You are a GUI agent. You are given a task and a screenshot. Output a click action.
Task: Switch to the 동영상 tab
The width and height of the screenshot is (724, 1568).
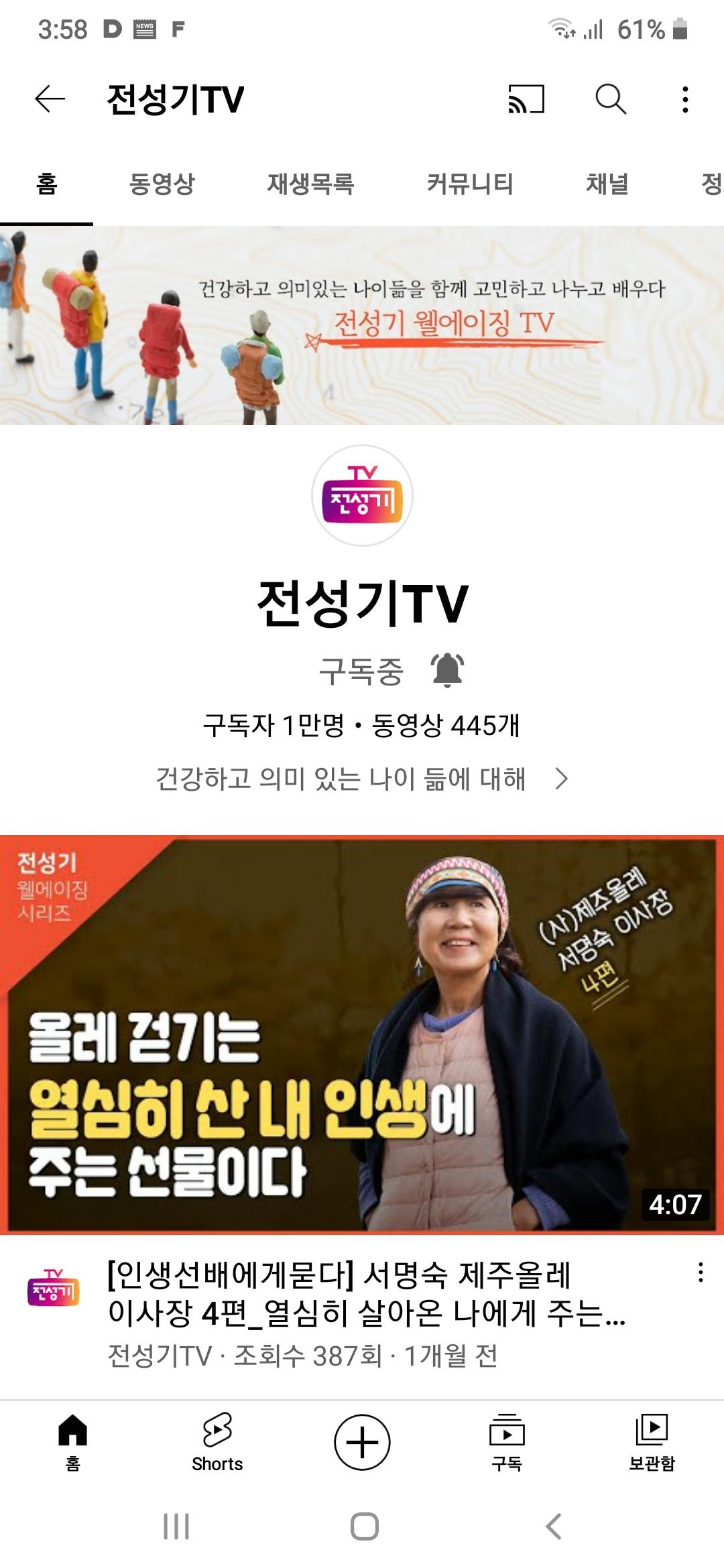[162, 184]
